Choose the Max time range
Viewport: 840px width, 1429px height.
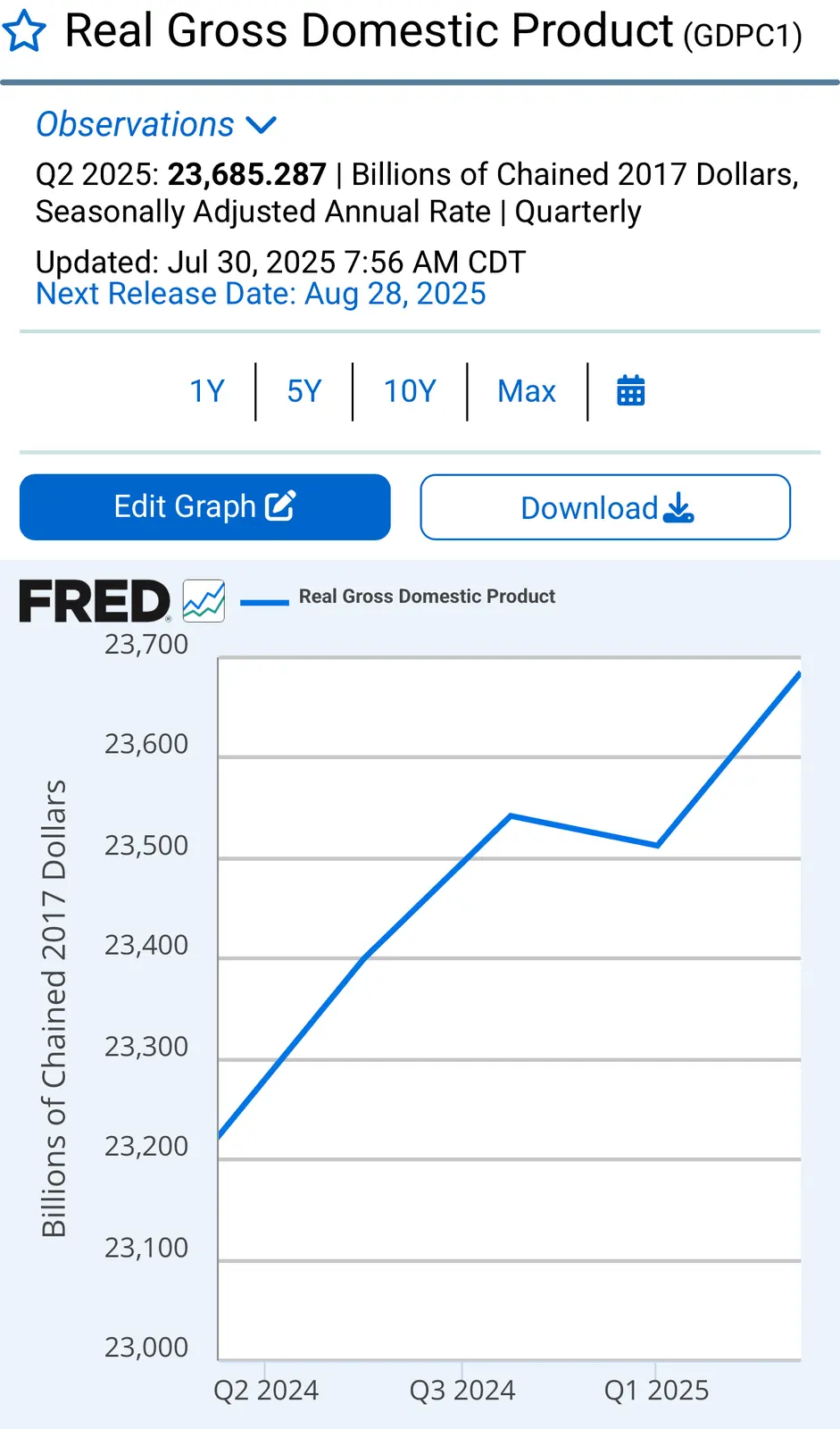pyautogui.click(x=527, y=391)
